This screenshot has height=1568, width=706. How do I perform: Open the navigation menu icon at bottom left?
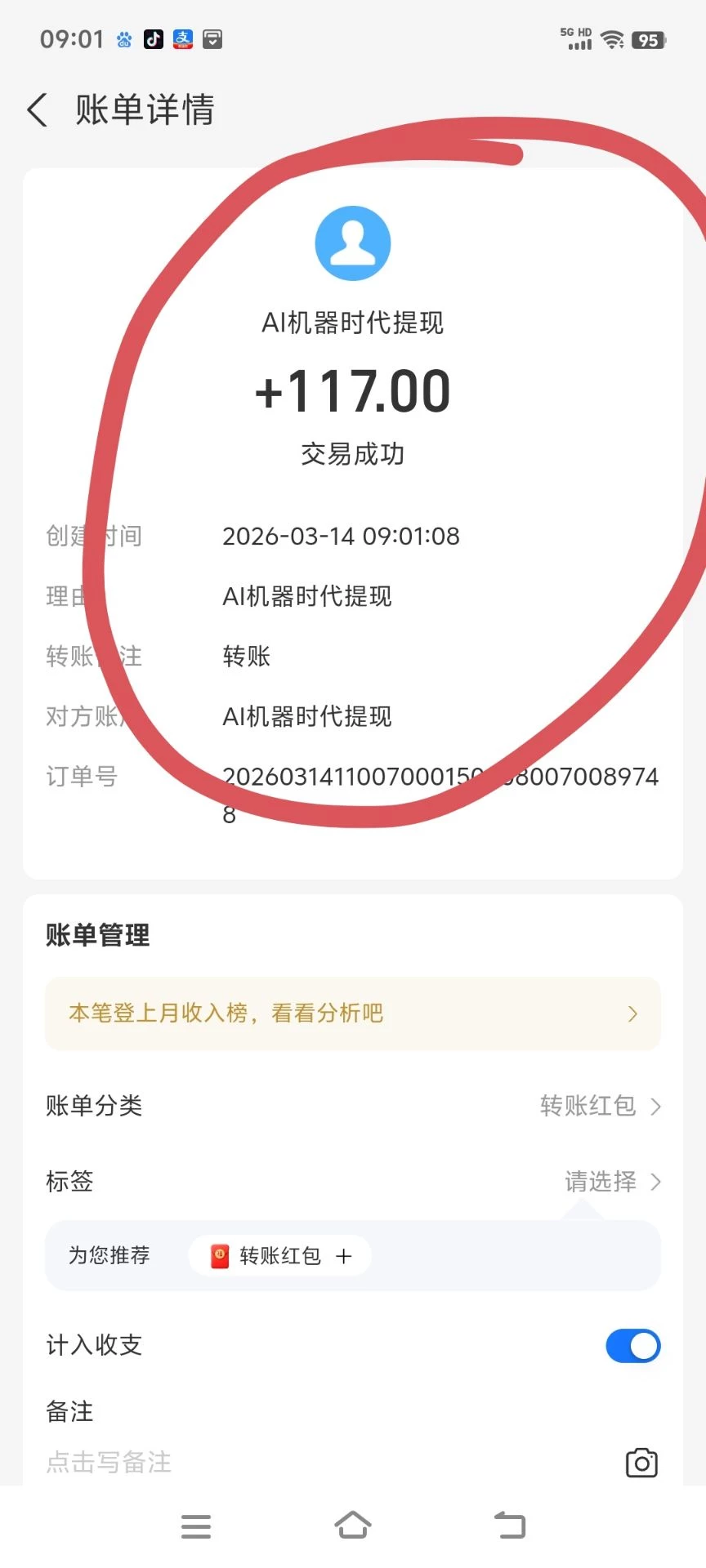click(x=195, y=1526)
